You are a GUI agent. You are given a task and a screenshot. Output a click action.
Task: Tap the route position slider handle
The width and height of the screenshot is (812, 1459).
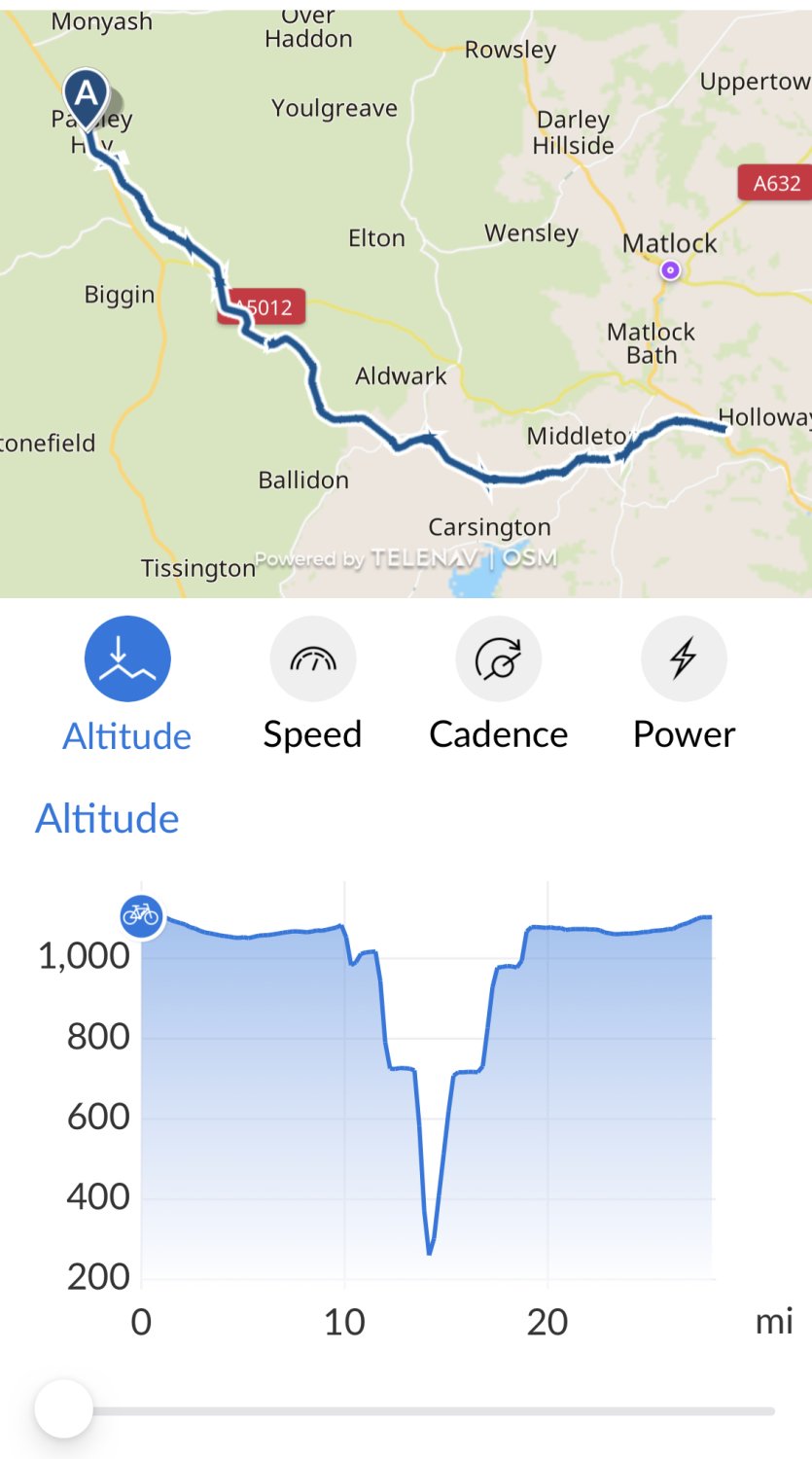(x=64, y=1408)
